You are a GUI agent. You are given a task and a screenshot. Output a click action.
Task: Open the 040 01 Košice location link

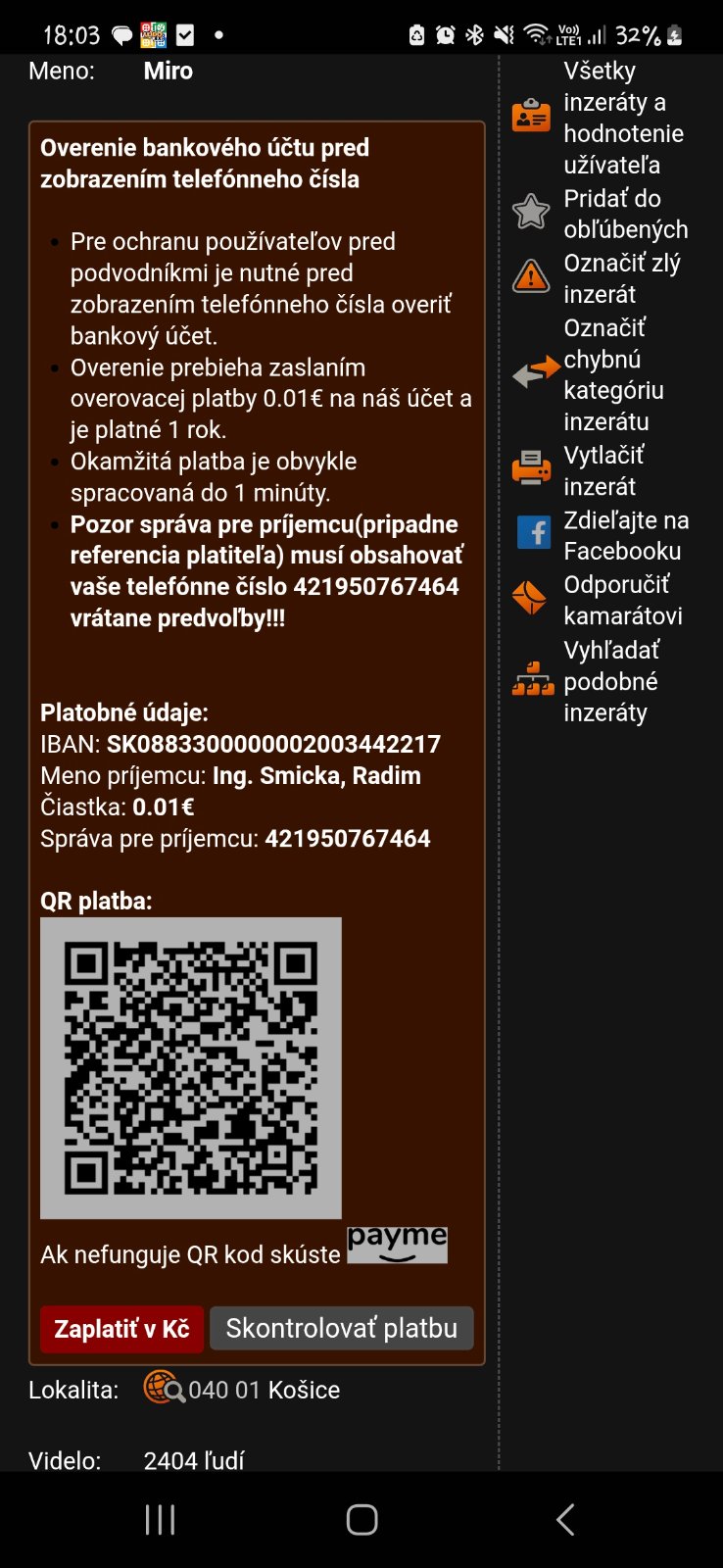pyautogui.click(x=264, y=1390)
